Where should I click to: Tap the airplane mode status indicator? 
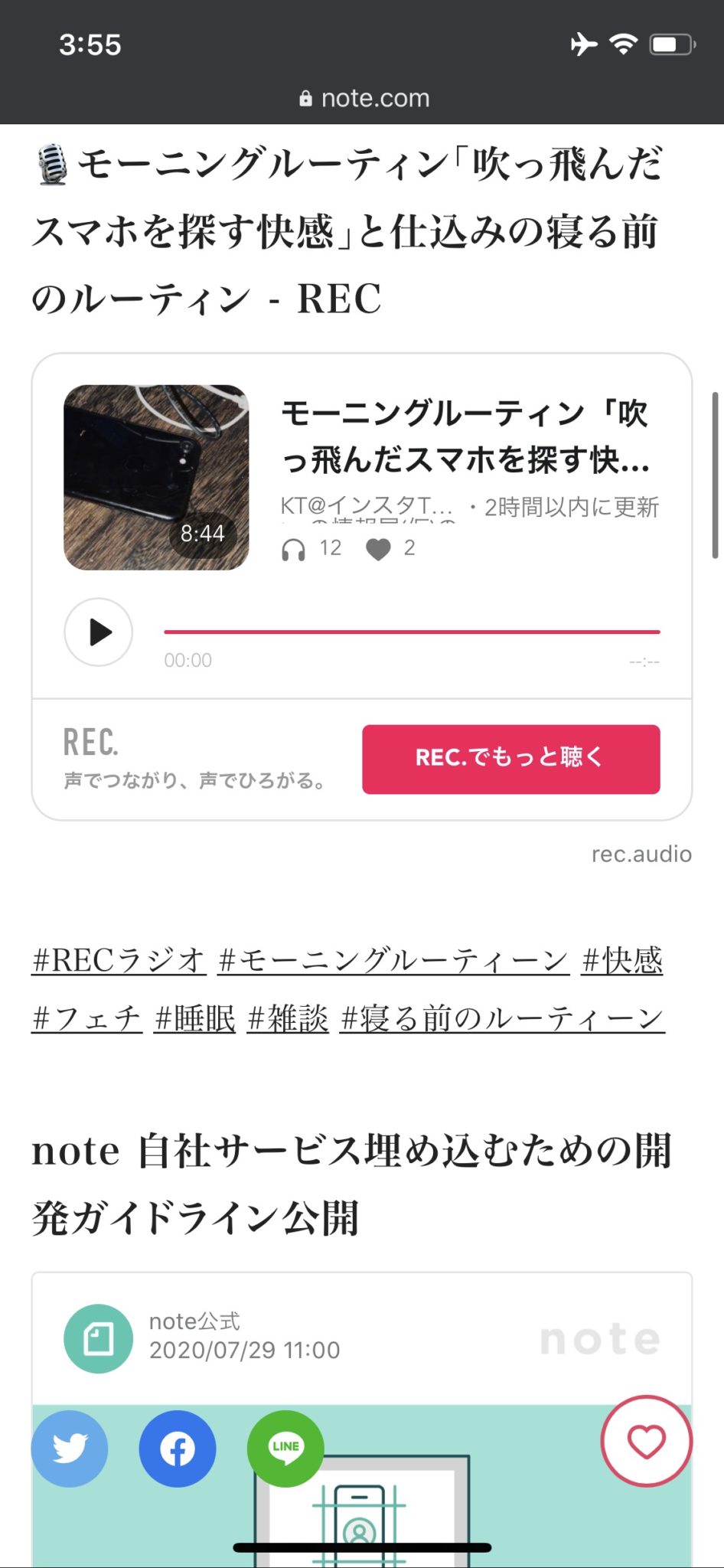coord(585,45)
